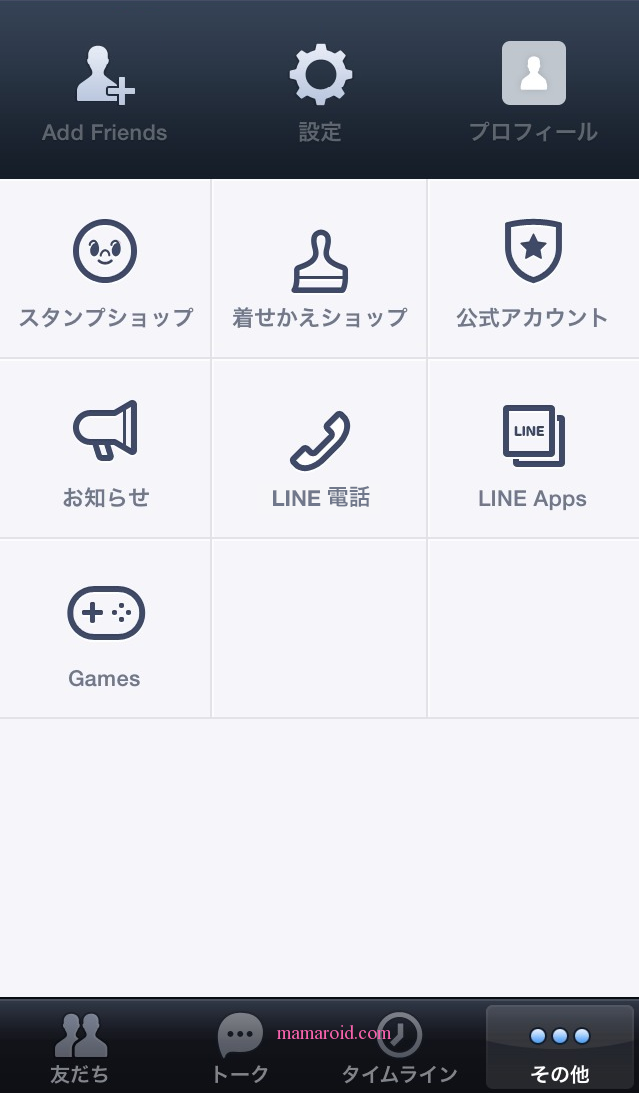Open 着せかえショップ theme shop
Image resolution: width=639 pixels, height=1093 pixels.
click(320, 270)
